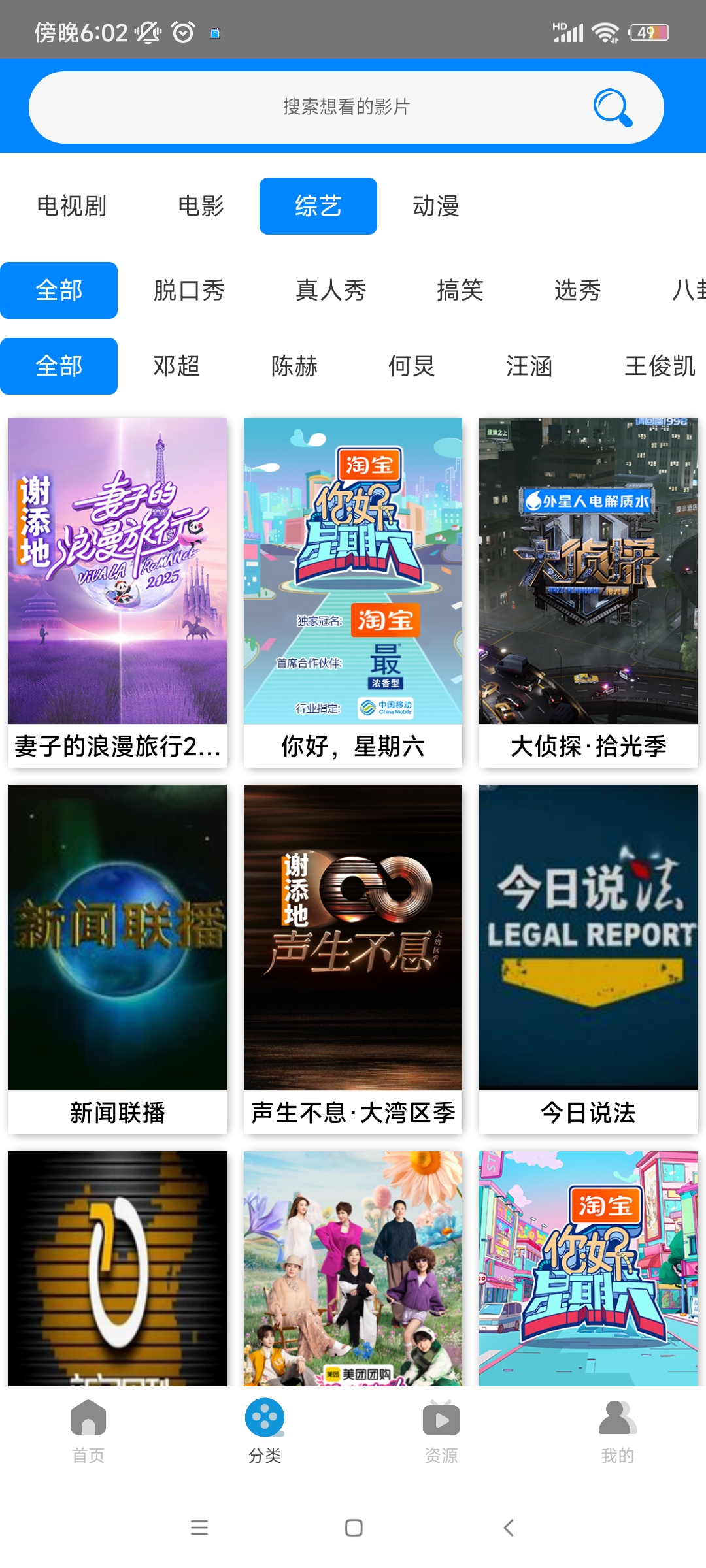Open 今日说法 program card
This screenshot has width=706, height=1568.
click(588, 958)
